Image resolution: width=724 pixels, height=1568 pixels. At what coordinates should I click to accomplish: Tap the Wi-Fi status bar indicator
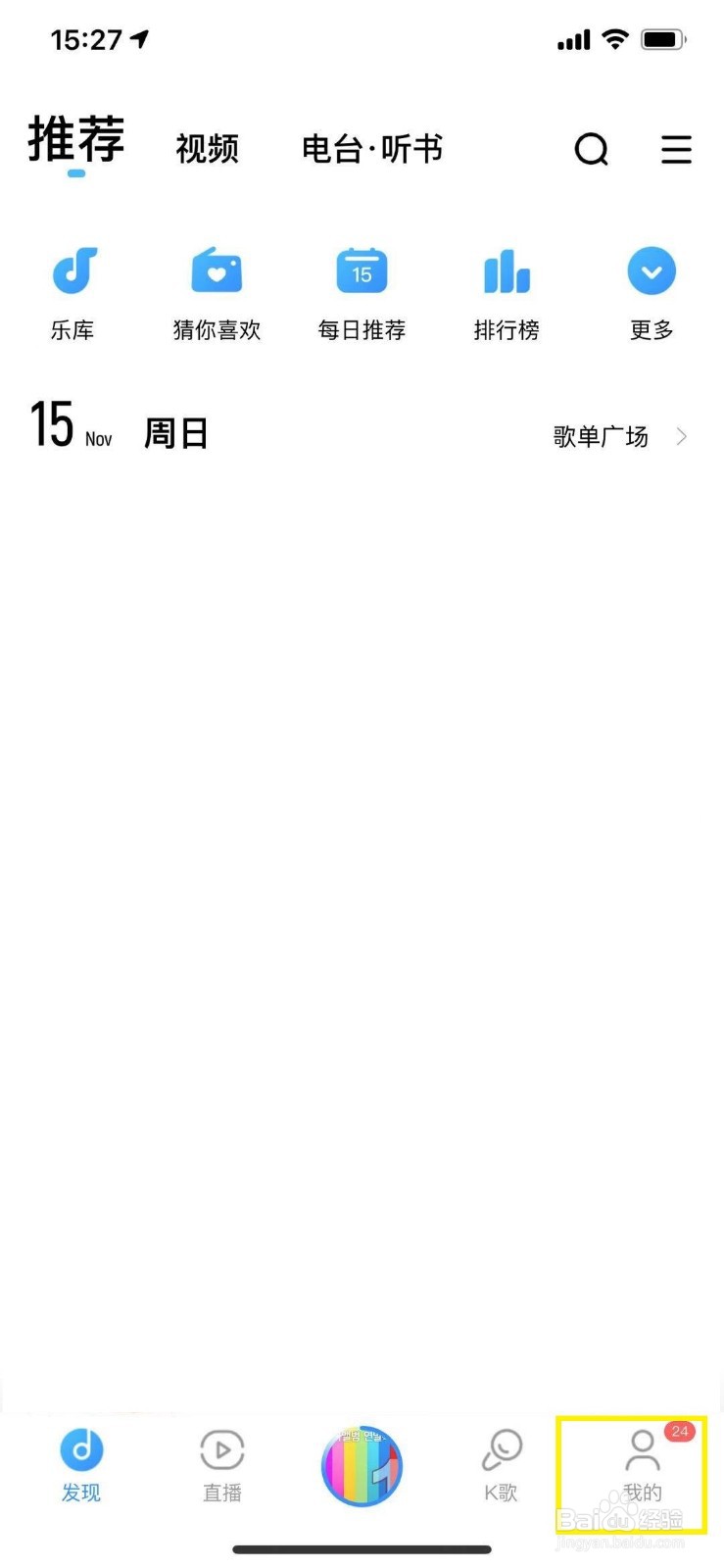[x=614, y=37]
